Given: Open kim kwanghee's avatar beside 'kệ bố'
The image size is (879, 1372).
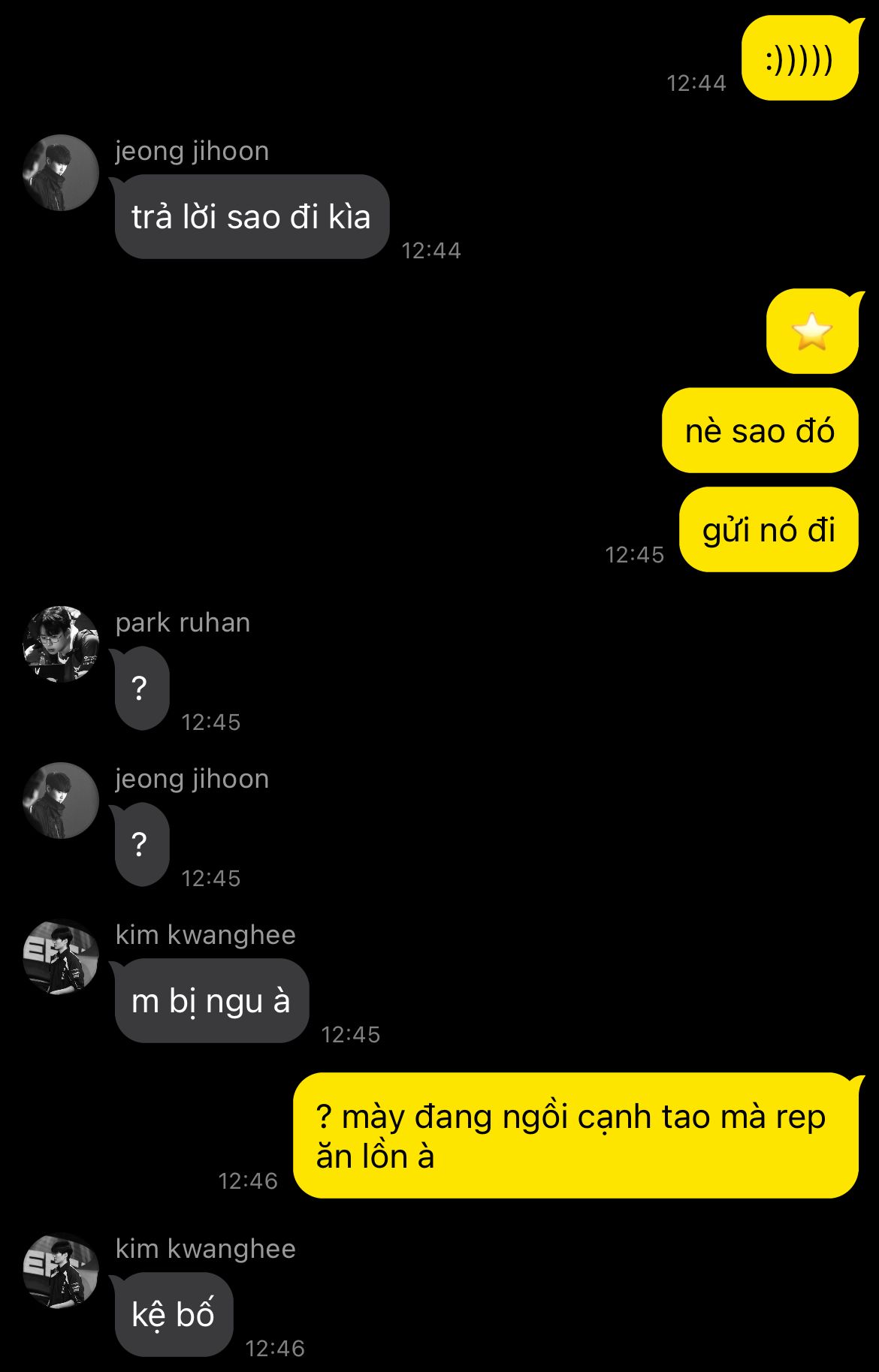Looking at the screenshot, I should coord(61,1271).
